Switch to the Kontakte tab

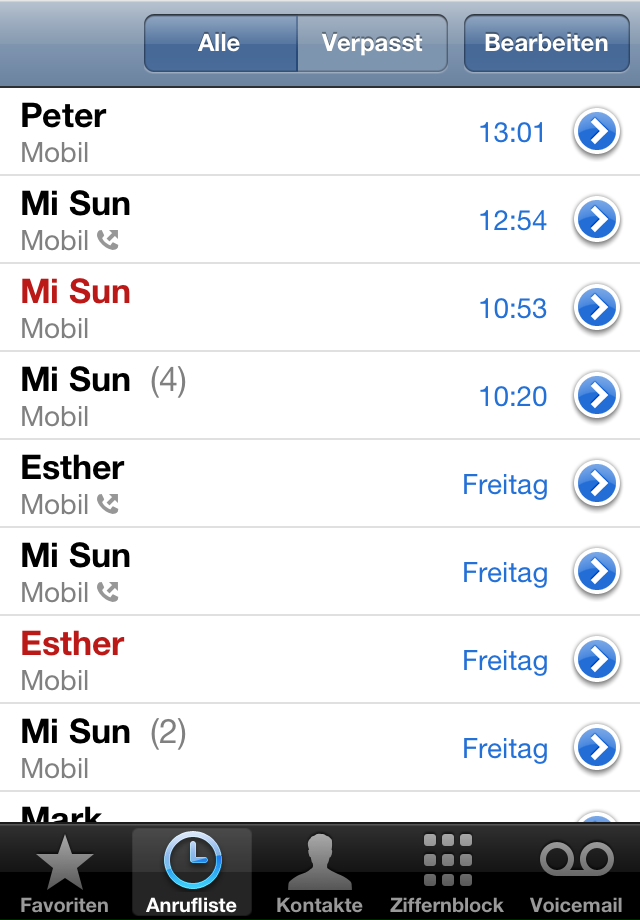click(320, 874)
